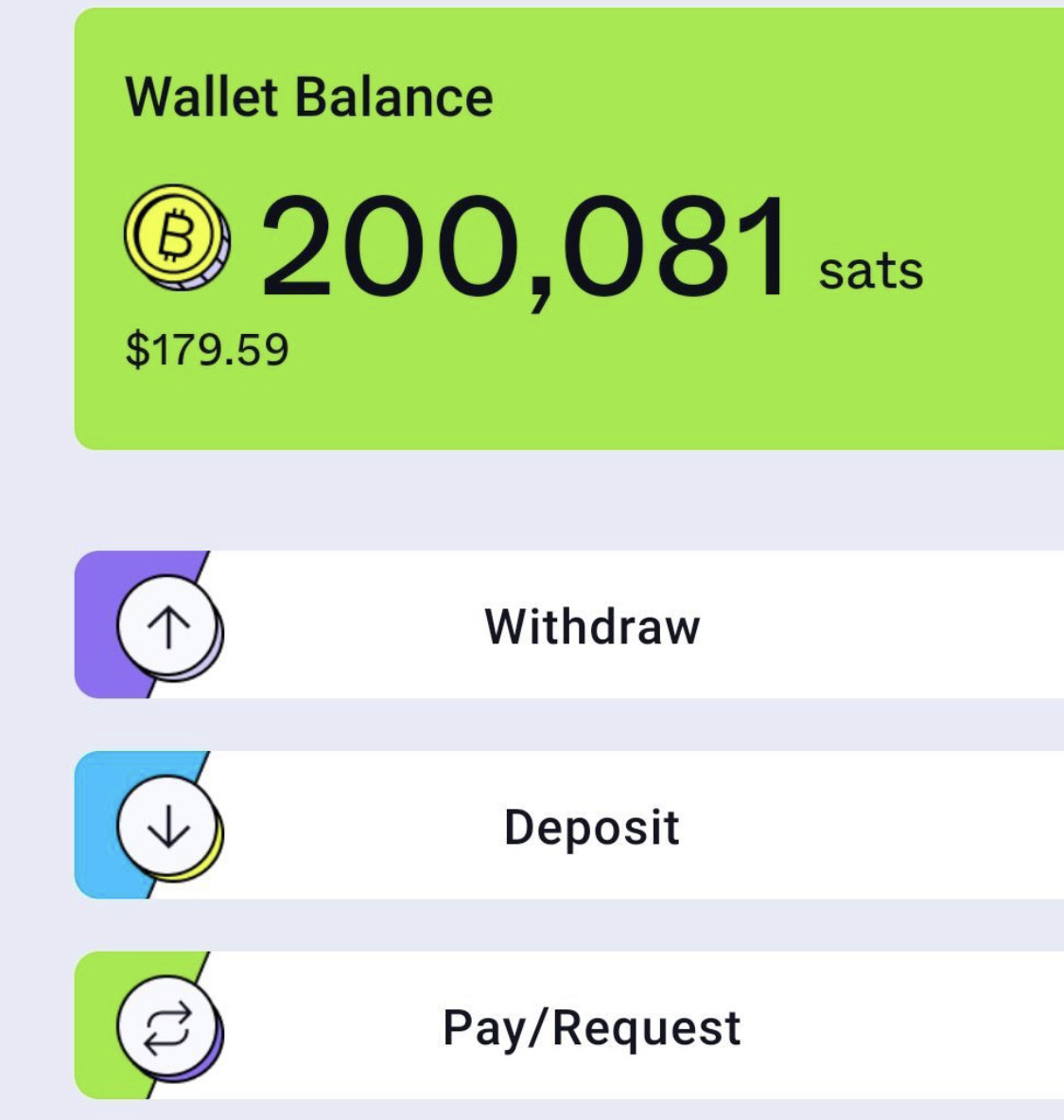
Task: Open the Deposit option
Action: pyautogui.click(x=591, y=826)
